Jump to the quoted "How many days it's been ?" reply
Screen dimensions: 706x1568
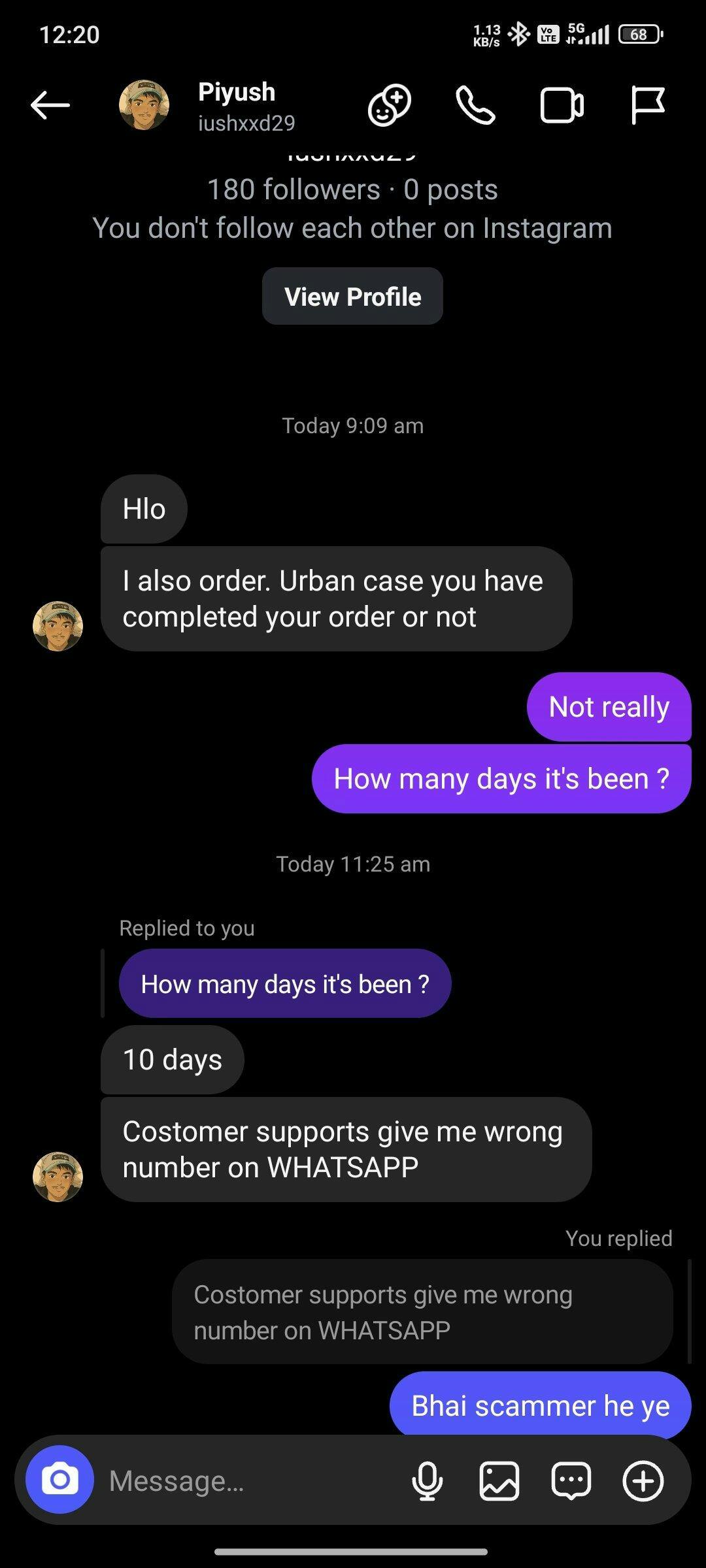285,984
